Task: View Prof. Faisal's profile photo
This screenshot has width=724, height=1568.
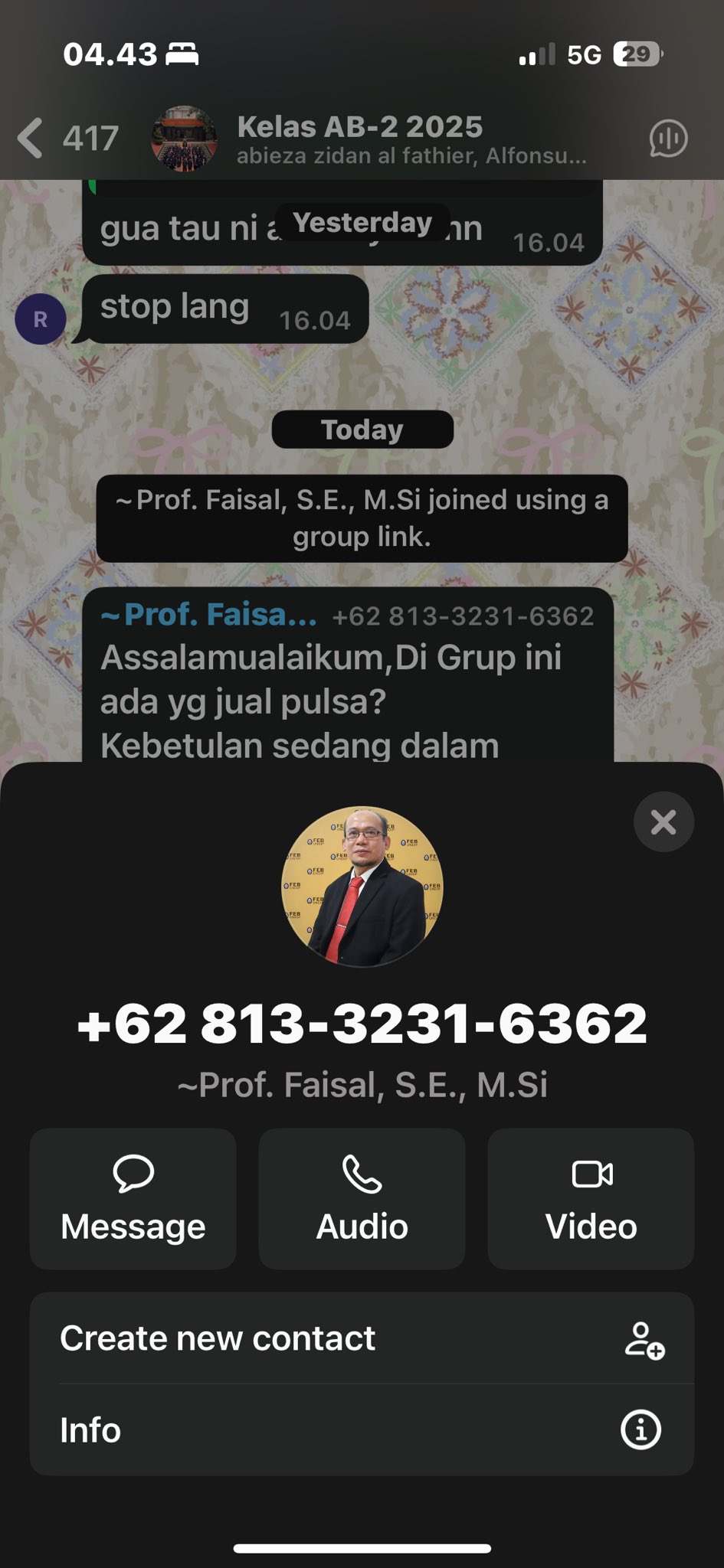Action: click(x=362, y=887)
